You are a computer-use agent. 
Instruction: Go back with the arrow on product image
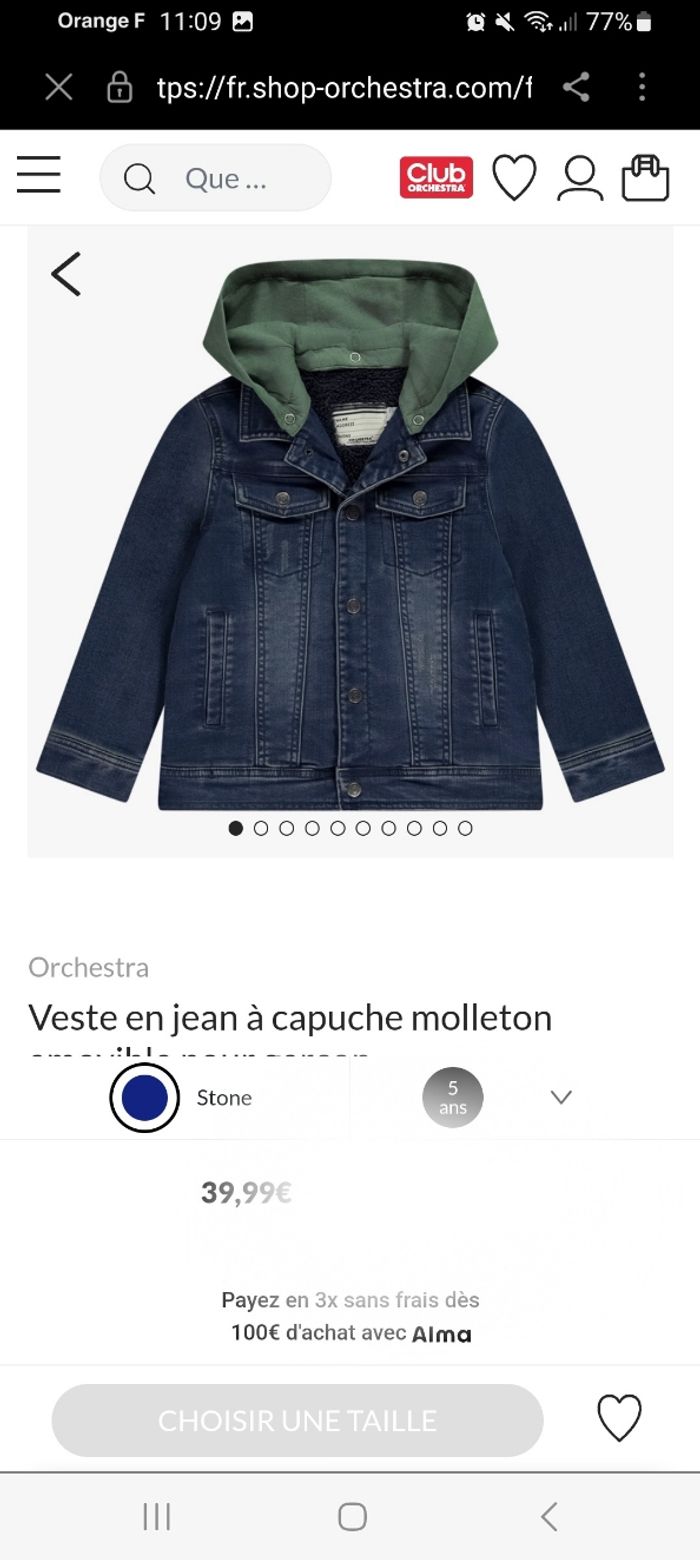pyautogui.click(x=66, y=274)
